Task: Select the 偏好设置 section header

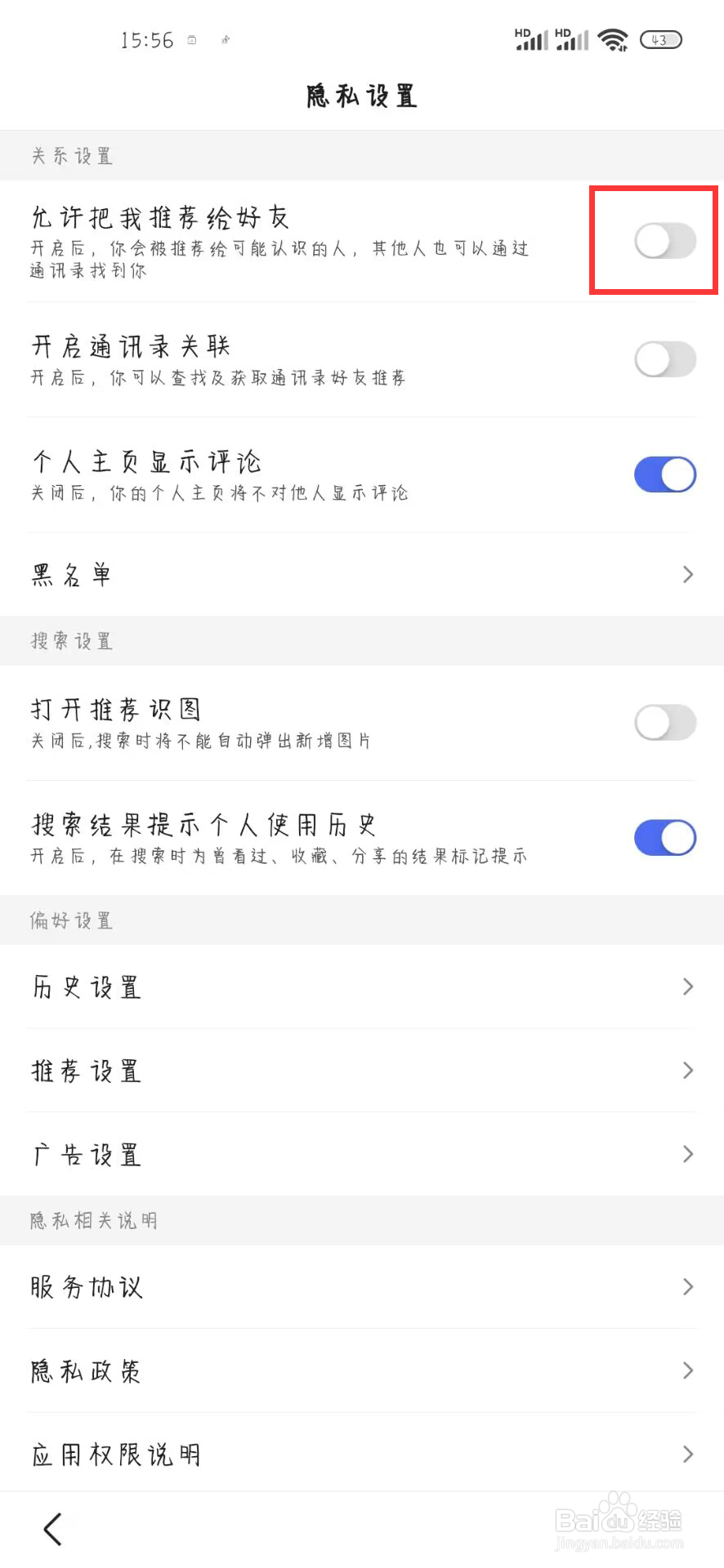Action: coord(70,920)
